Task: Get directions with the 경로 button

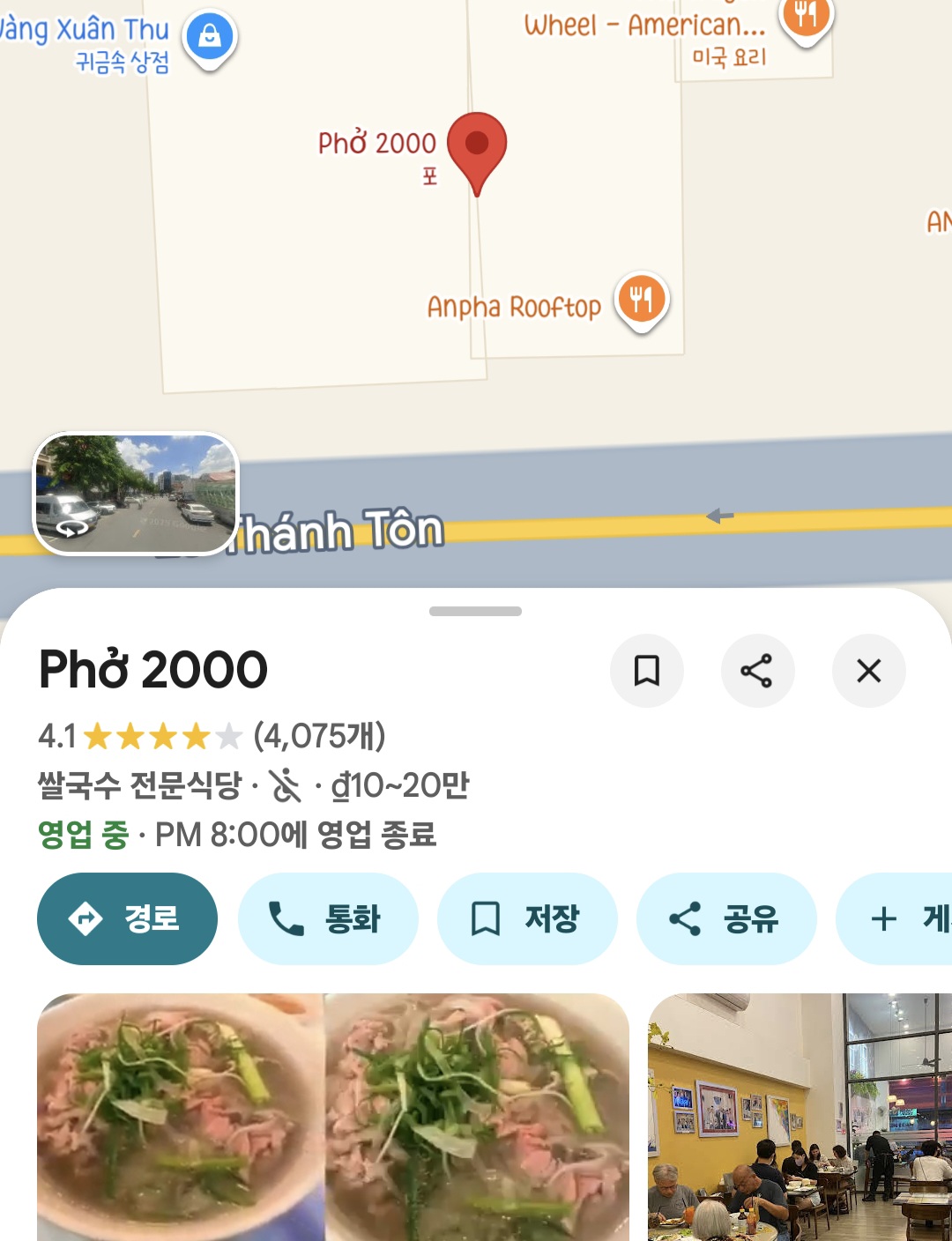Action: click(127, 918)
